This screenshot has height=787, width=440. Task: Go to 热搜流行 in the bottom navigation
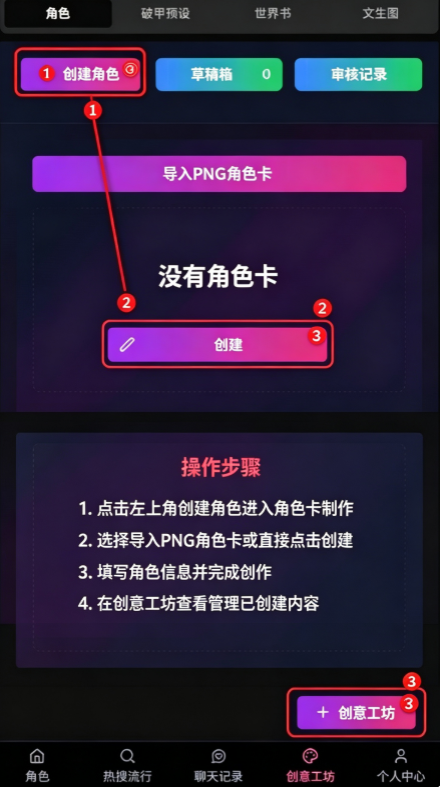pyautogui.click(x=127, y=765)
